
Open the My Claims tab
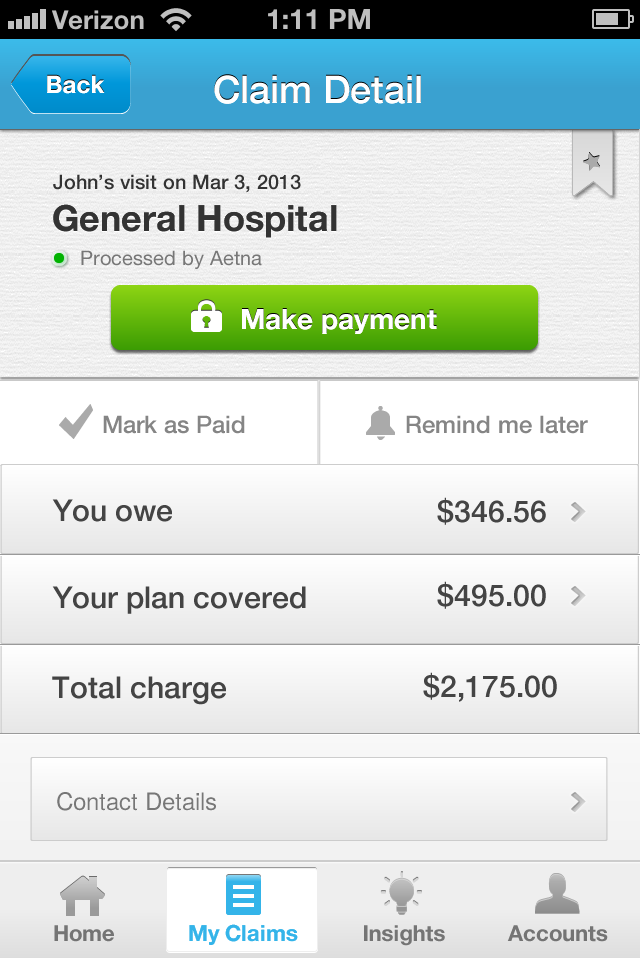[243, 910]
